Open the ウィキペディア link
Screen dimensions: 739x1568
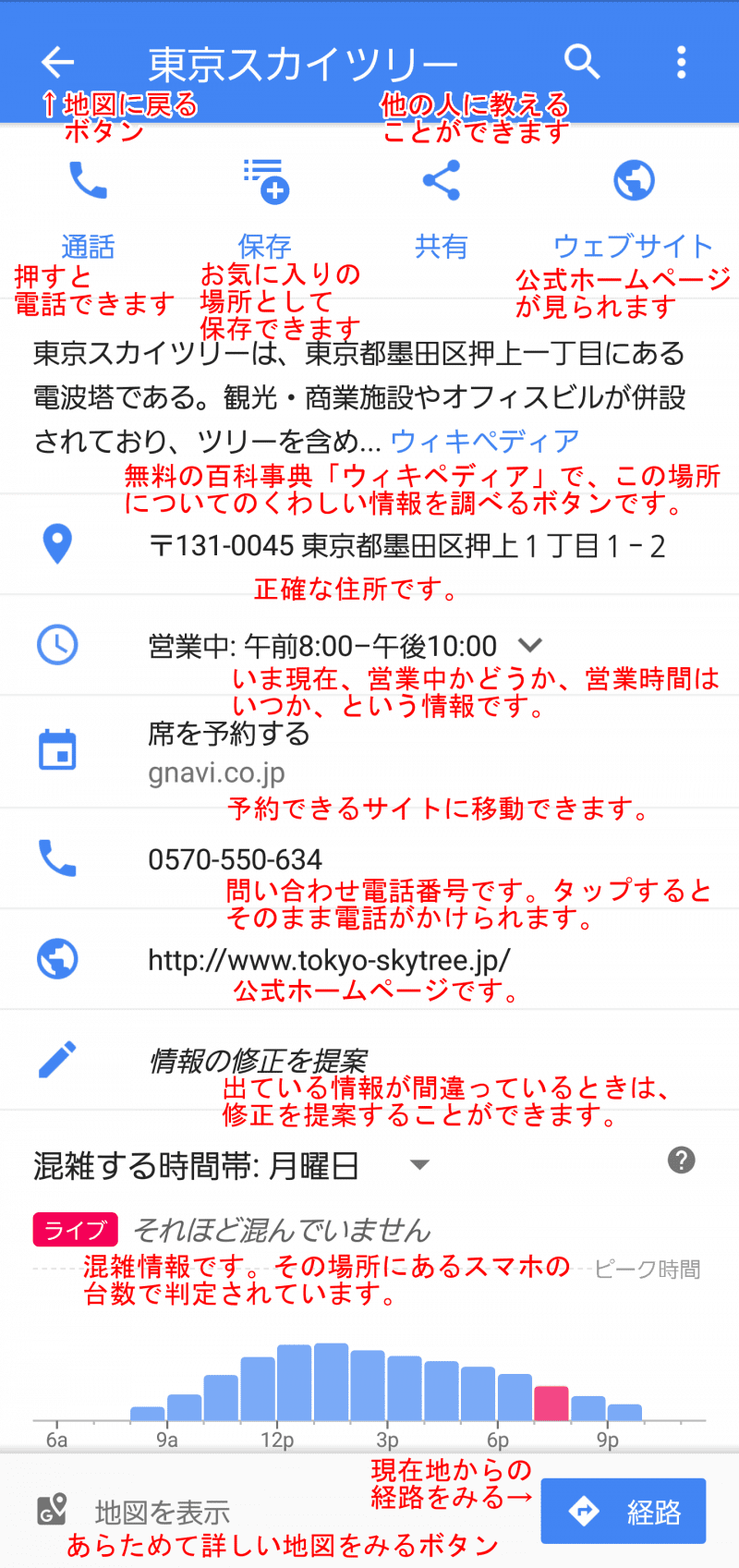[485, 442]
